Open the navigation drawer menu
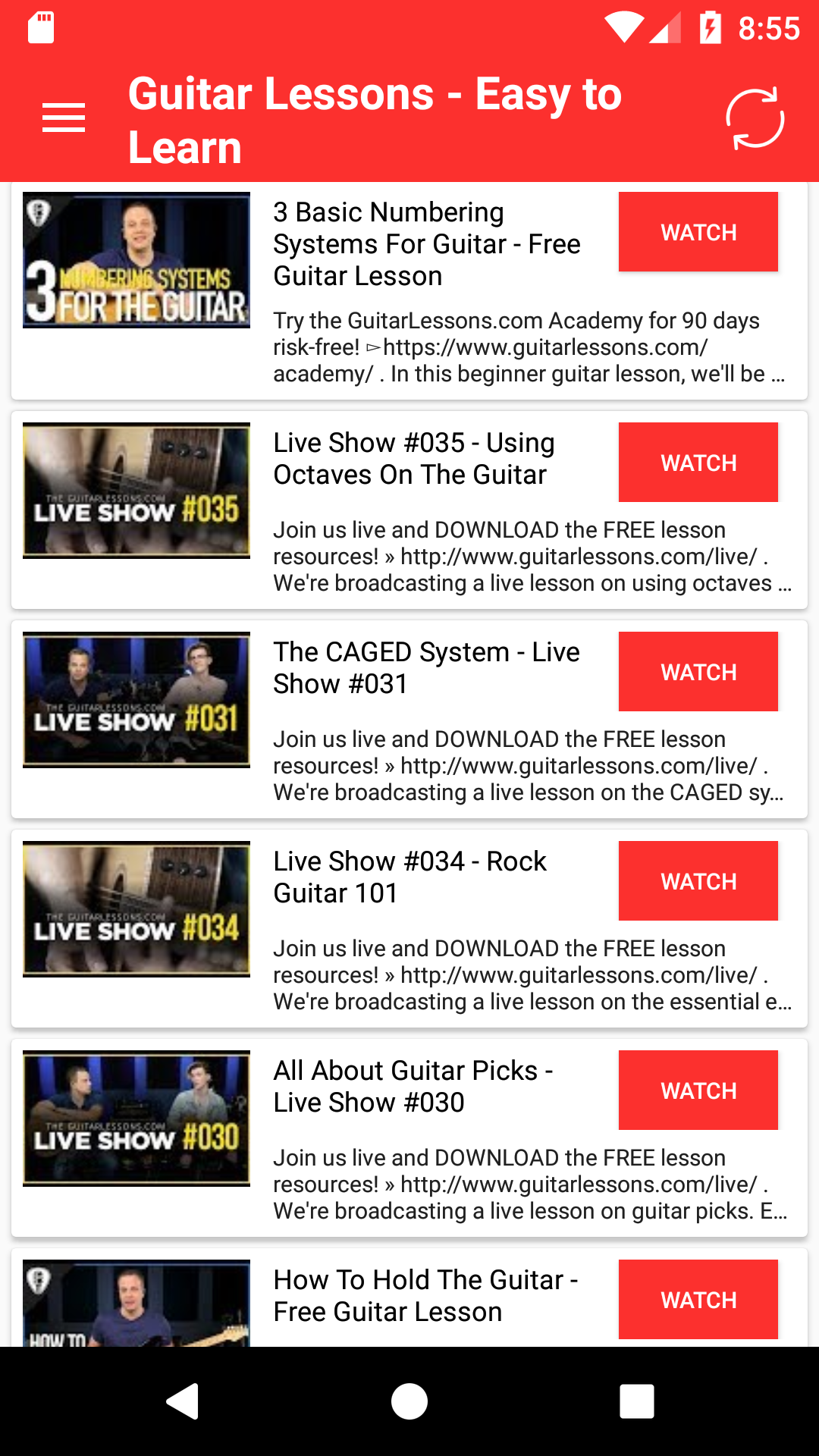 tap(64, 118)
